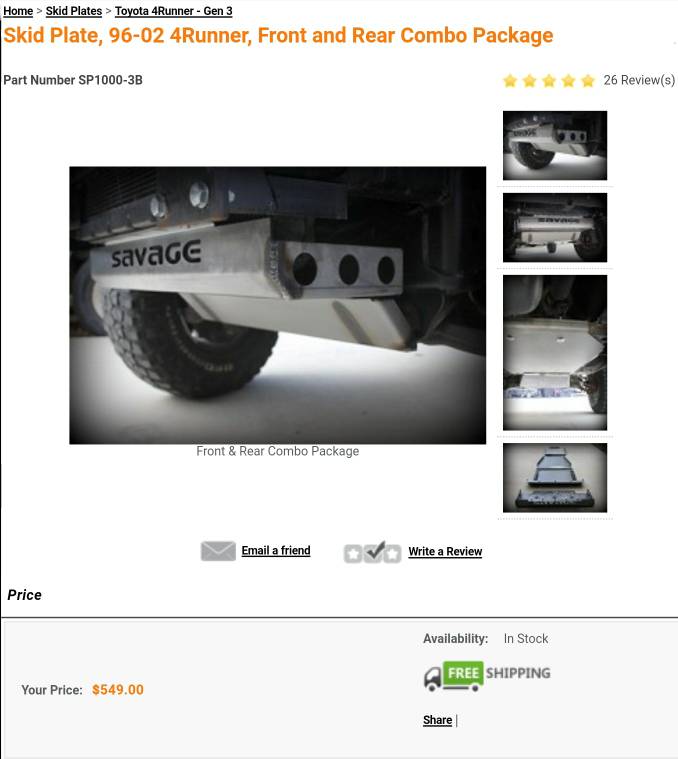Tap Email a friend link
The width and height of the screenshot is (678, 759).
click(x=275, y=551)
